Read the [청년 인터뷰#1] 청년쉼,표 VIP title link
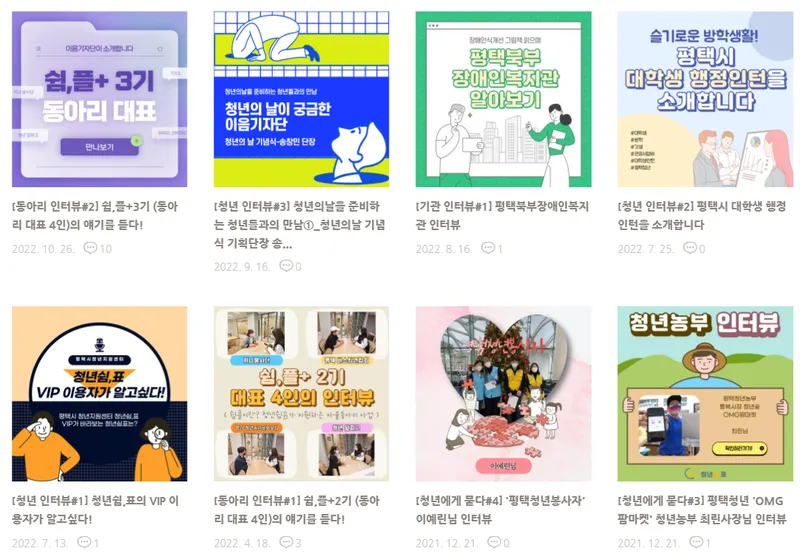Image resolution: width=800 pixels, height=557 pixels. click(95, 510)
